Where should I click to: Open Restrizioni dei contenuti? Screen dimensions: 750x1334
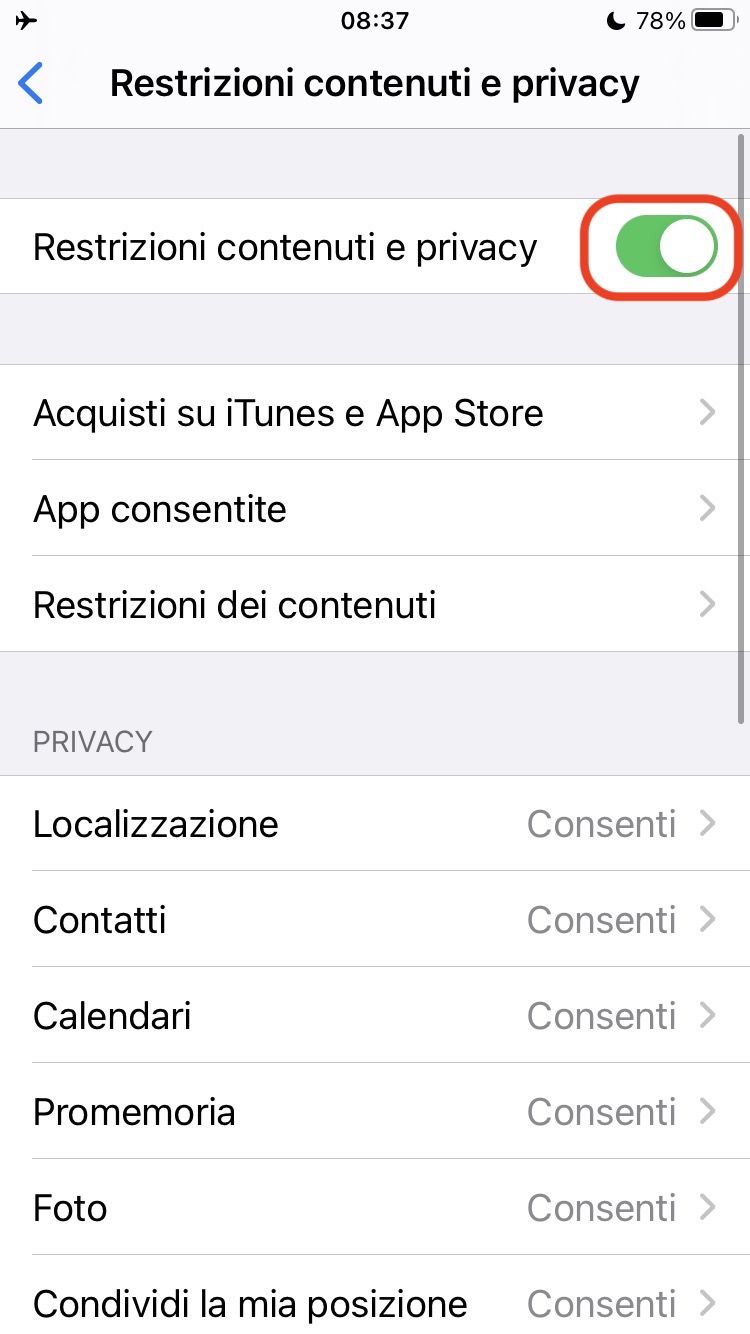[x=375, y=605]
